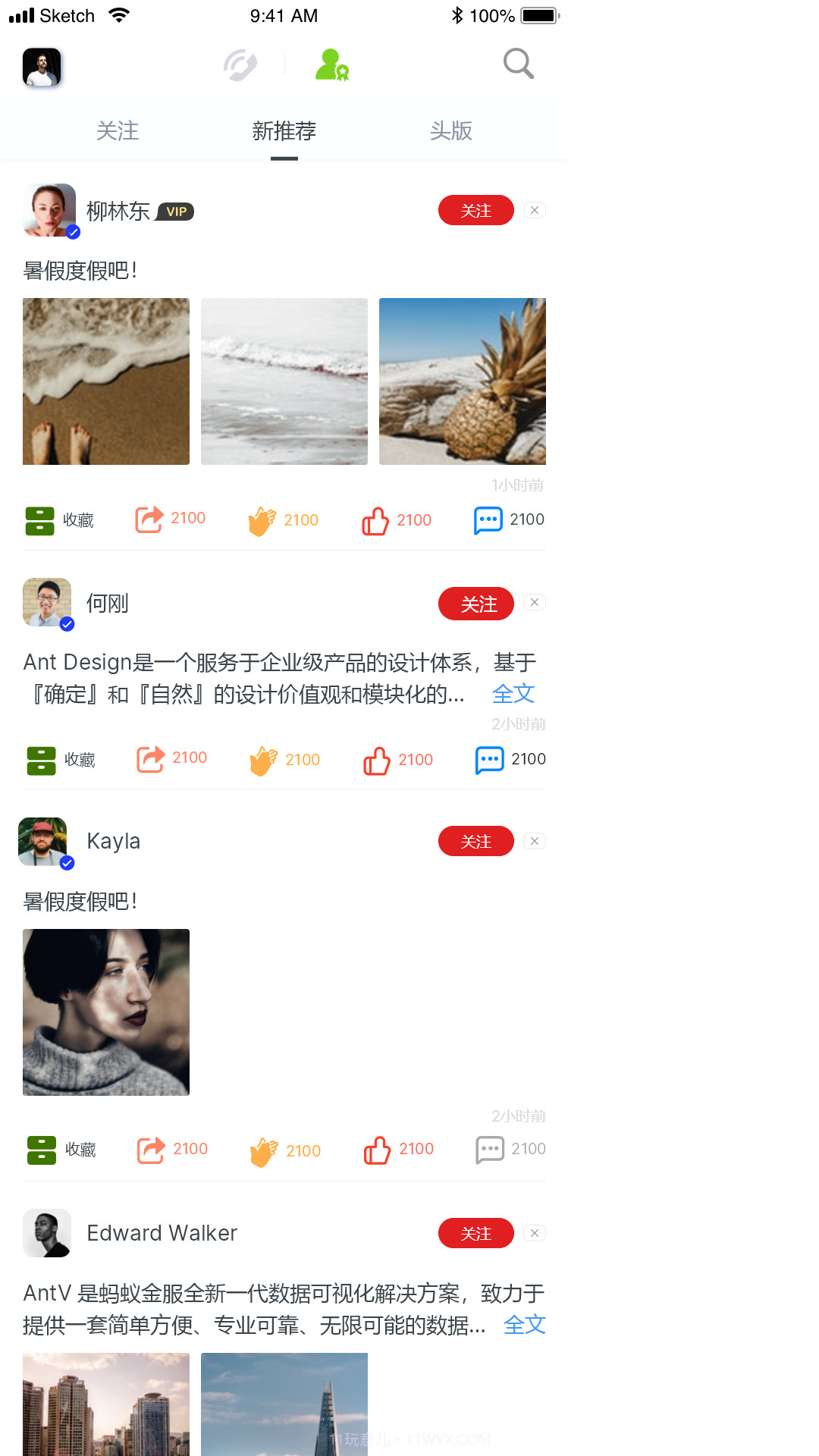Tap 全文 to expand 何刚's post
Image resolution: width=819 pixels, height=1456 pixels.
(x=513, y=693)
